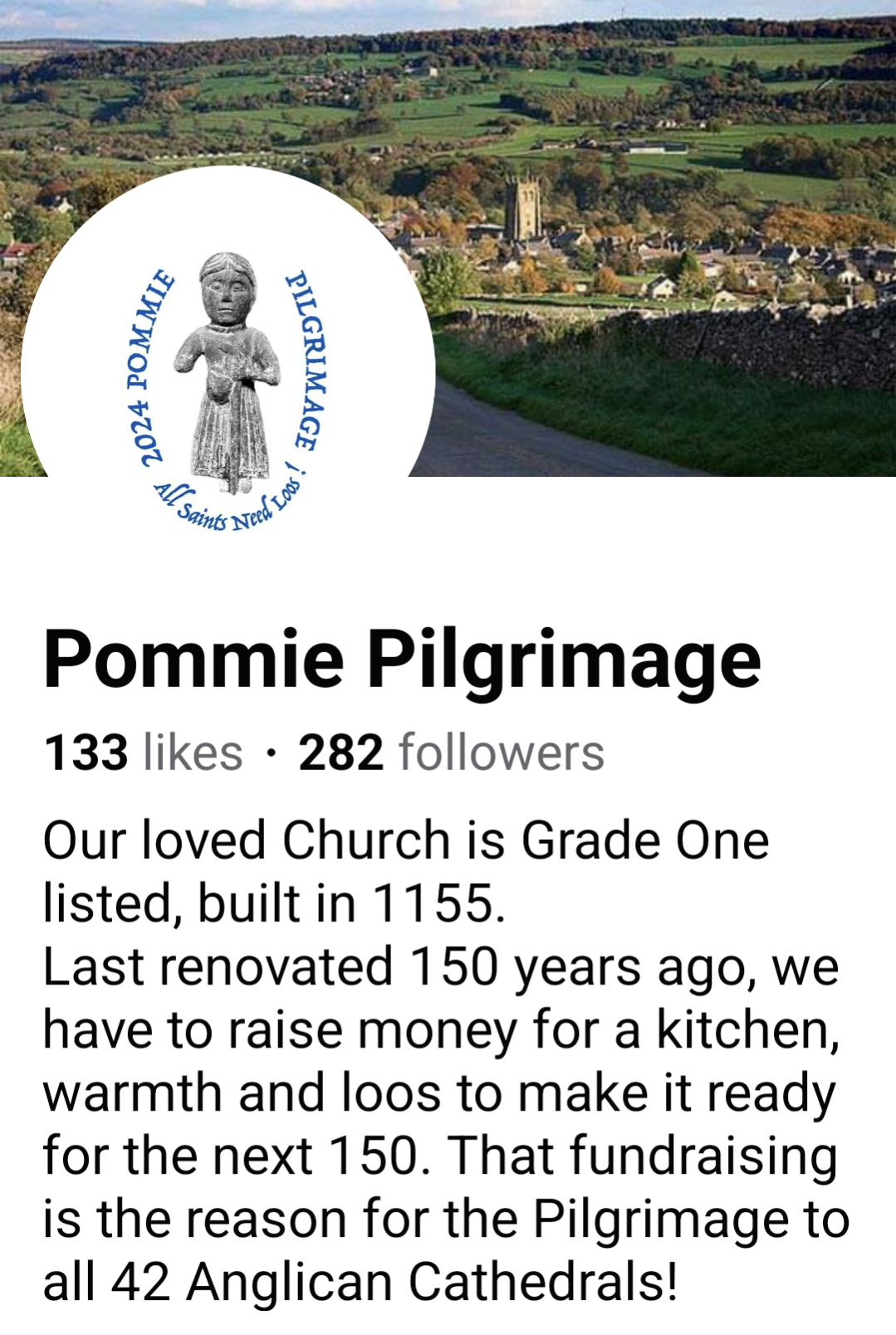The height and width of the screenshot is (1335, 896).
Task: Open the 282 followers list
Action: [452, 753]
